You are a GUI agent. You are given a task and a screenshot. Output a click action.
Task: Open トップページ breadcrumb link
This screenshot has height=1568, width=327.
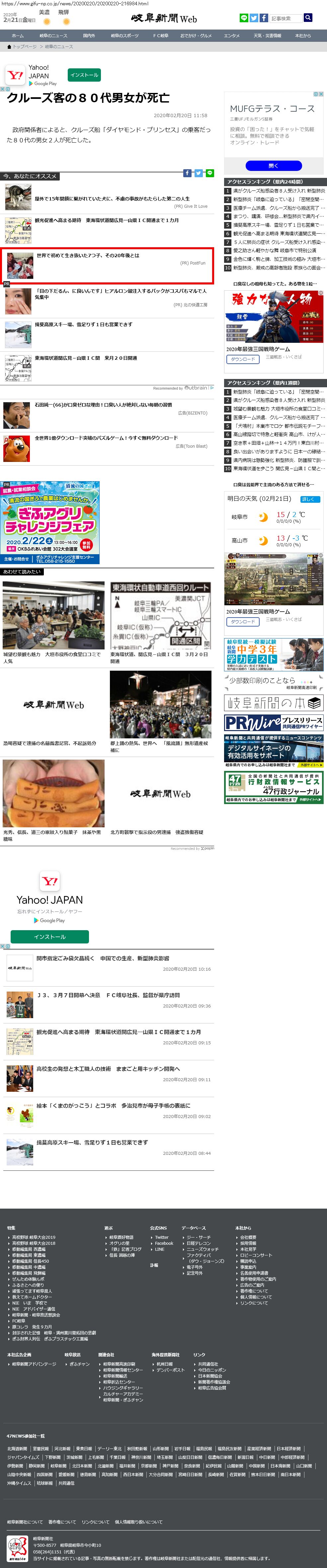point(24,46)
